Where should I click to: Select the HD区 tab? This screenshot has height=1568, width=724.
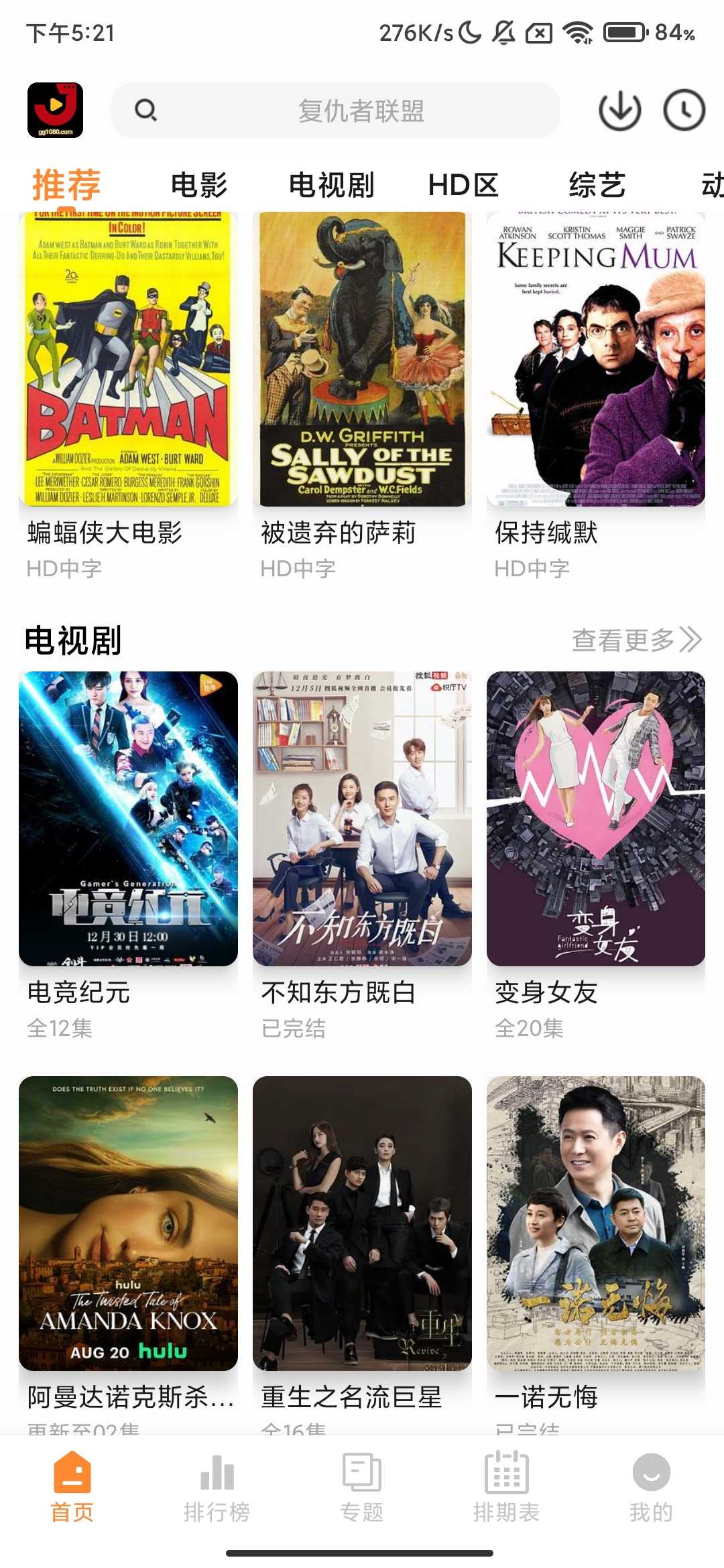463,185
